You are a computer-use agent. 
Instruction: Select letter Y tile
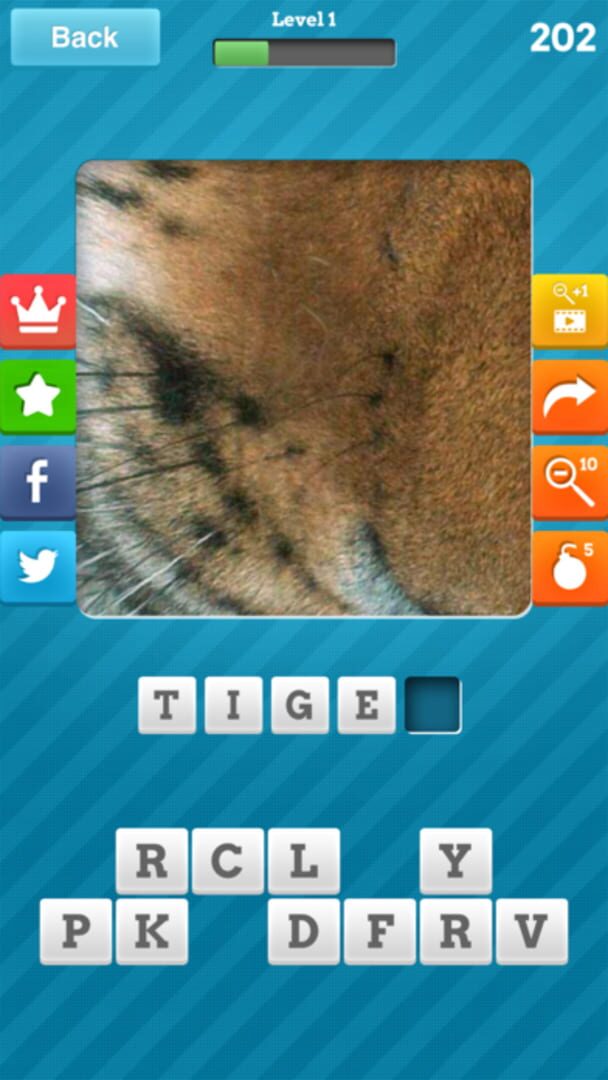pyautogui.click(x=455, y=861)
